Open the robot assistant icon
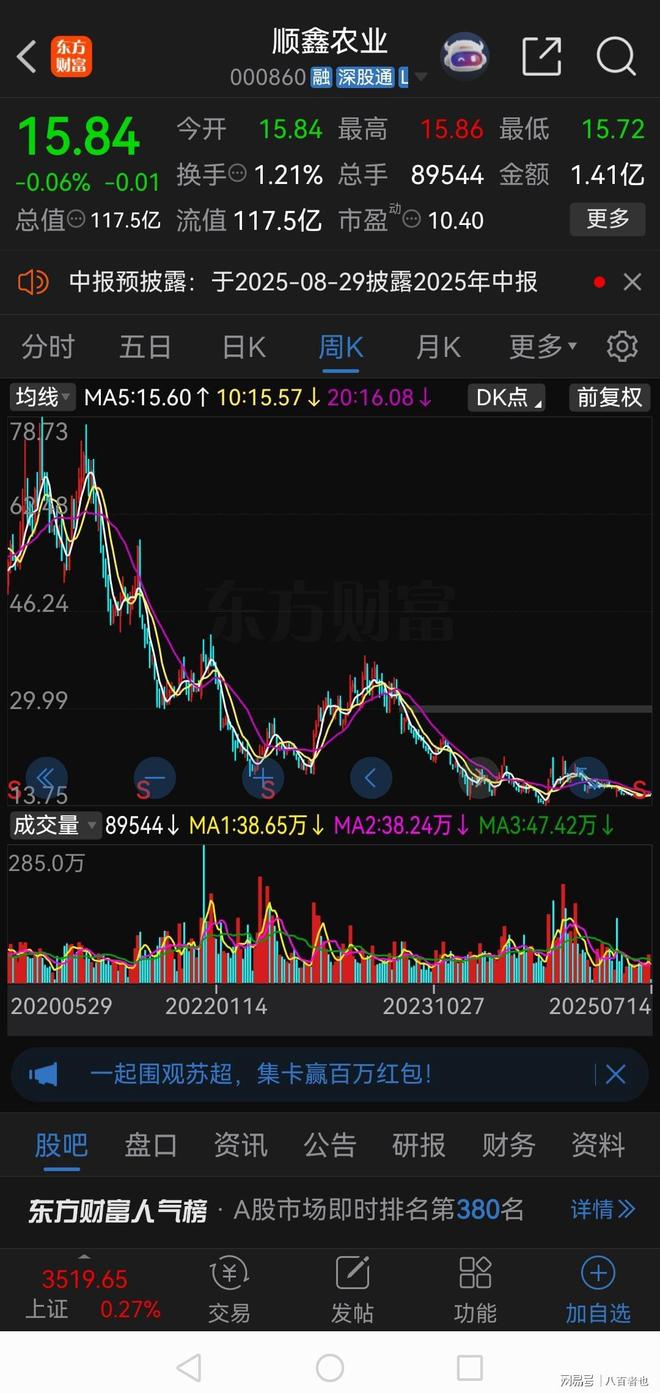The image size is (660, 1393). click(x=464, y=56)
